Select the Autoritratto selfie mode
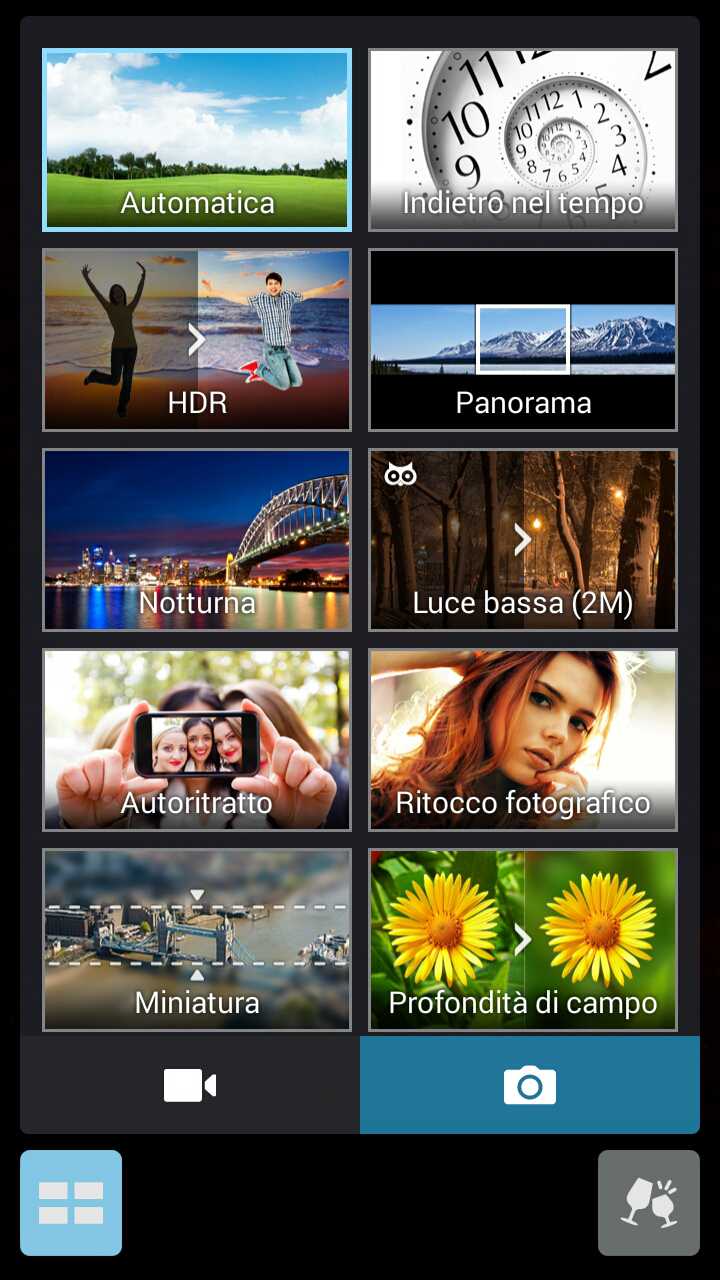Viewport: 720px width, 1280px height. [196, 739]
